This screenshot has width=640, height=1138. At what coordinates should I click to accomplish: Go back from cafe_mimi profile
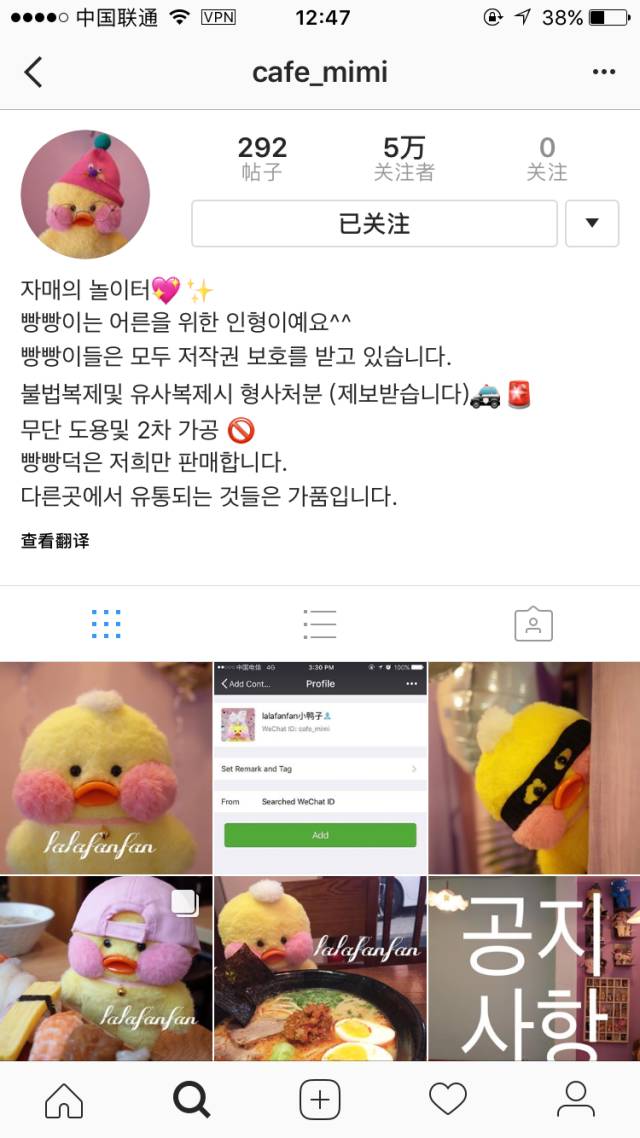pos(34,72)
